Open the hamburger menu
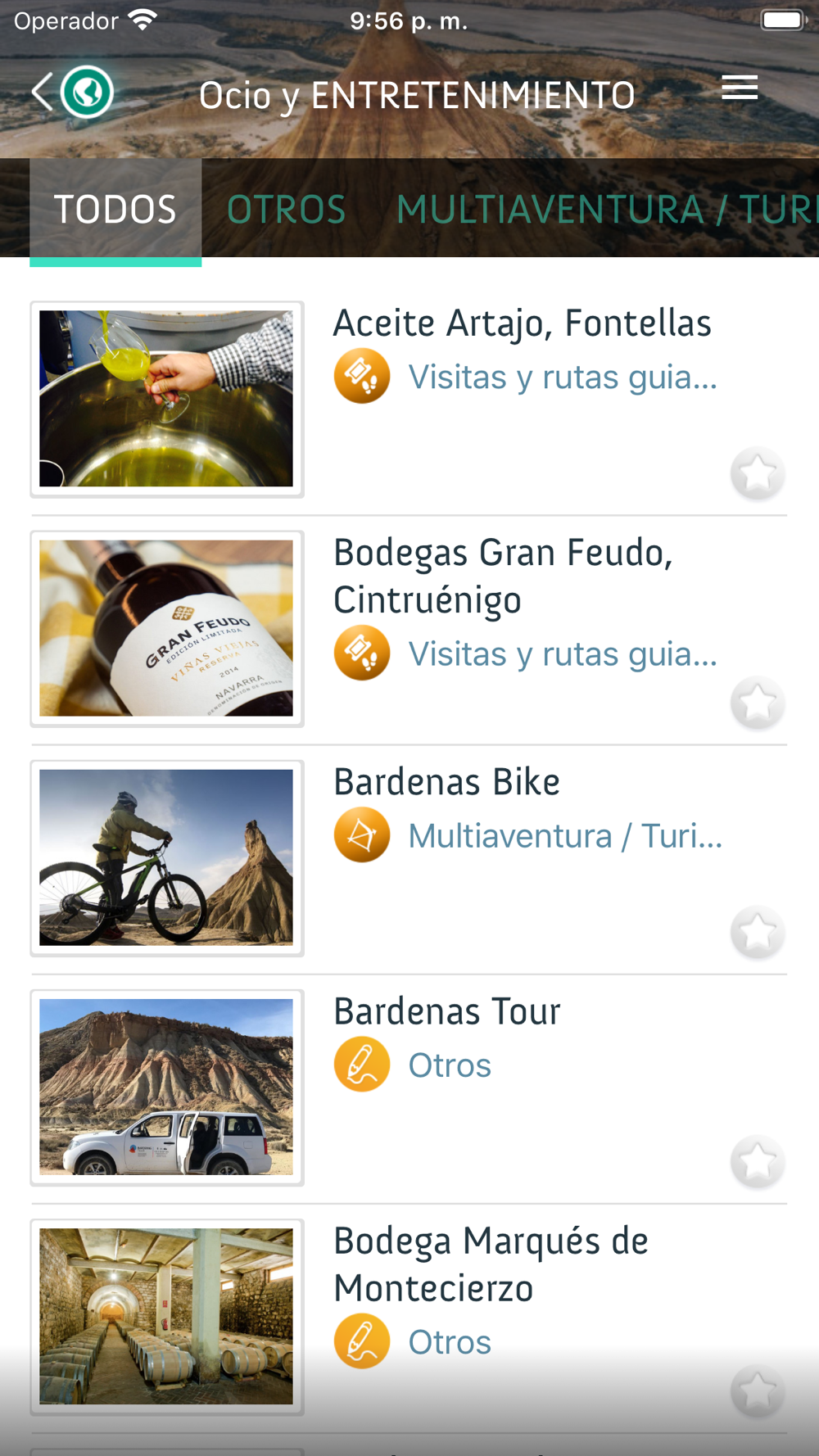The image size is (819, 1456). point(740,88)
